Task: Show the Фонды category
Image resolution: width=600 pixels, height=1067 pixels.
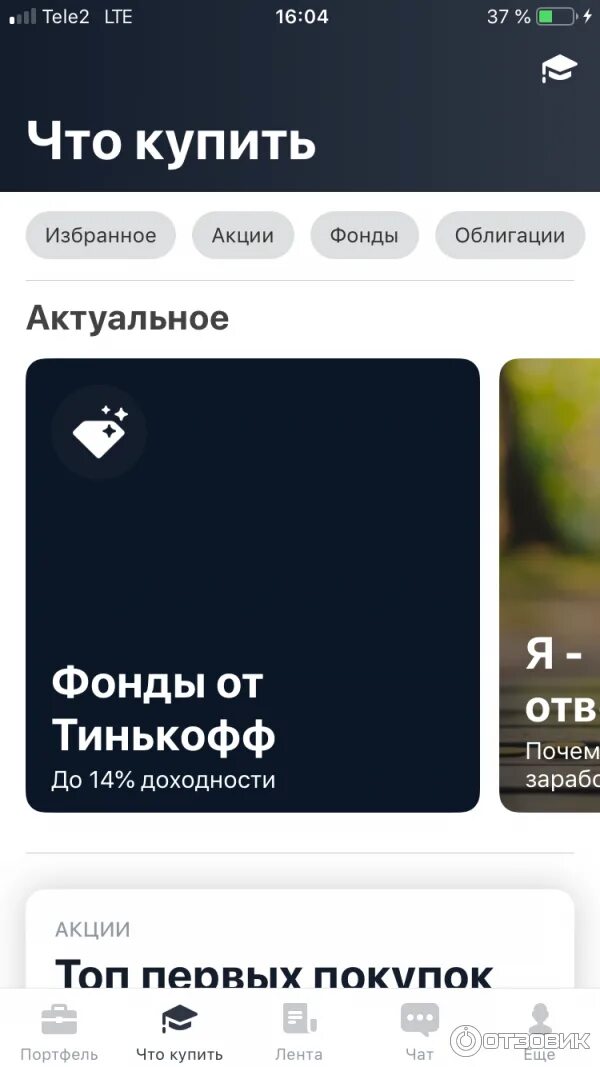Action: click(365, 236)
